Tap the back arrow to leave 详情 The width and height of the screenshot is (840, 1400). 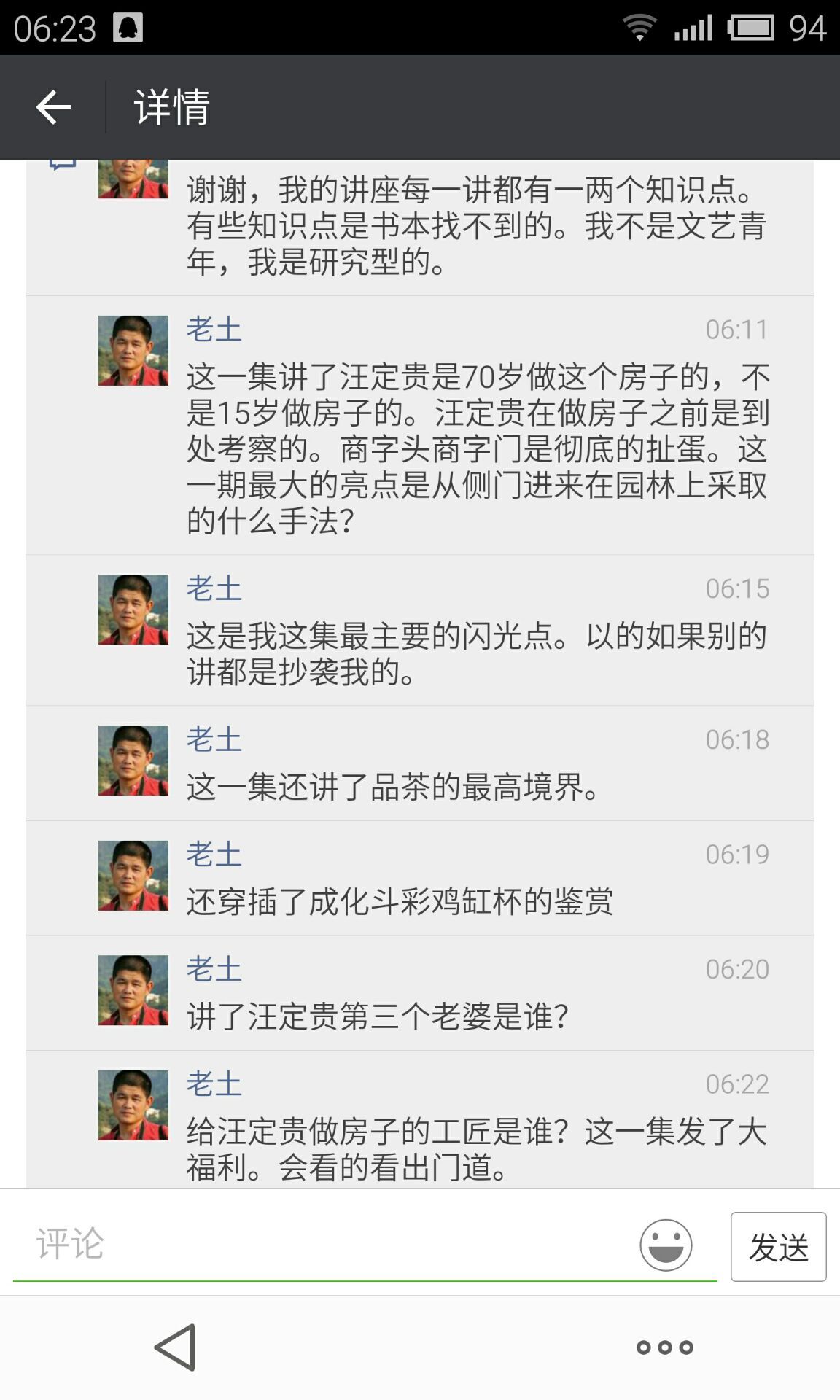[x=52, y=108]
